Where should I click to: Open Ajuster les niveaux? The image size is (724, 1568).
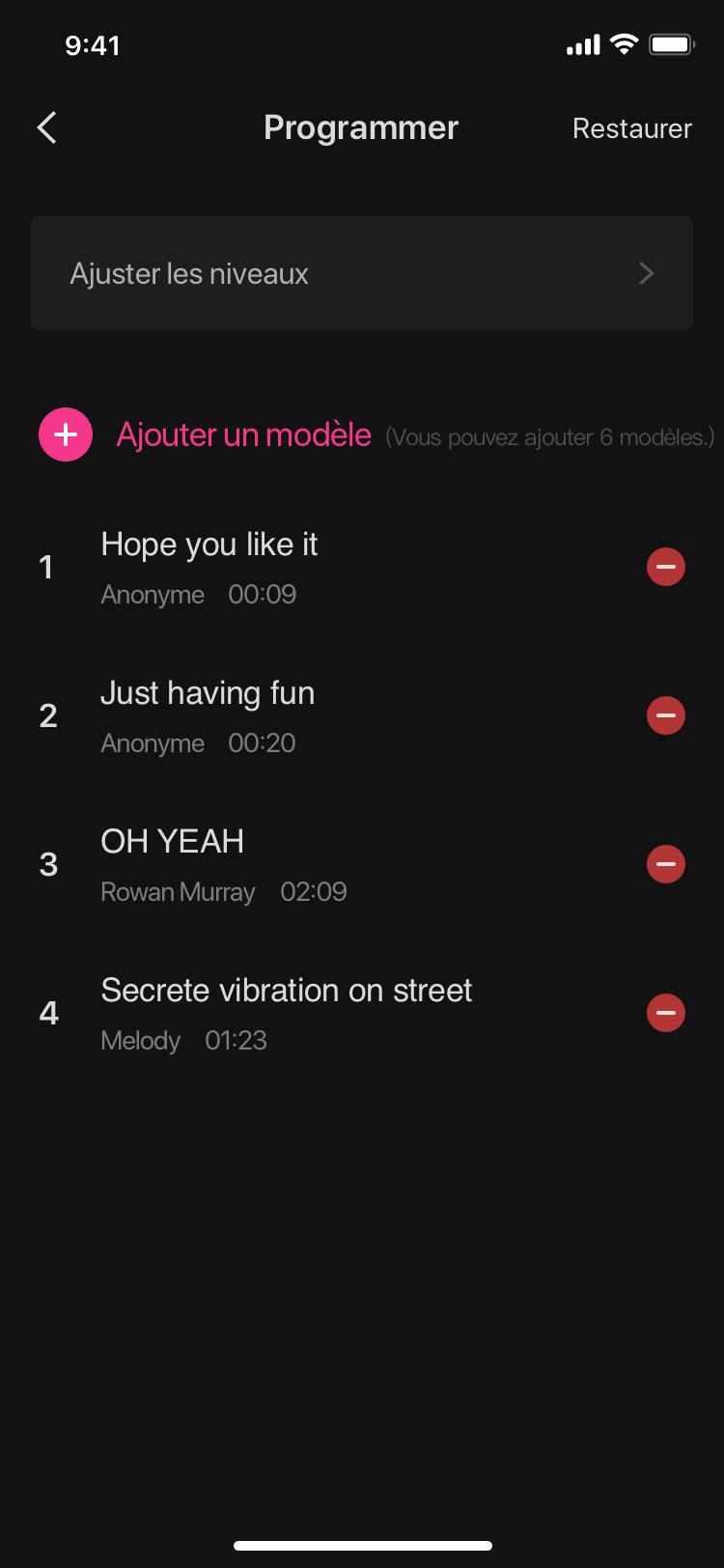pyautogui.click(x=362, y=273)
